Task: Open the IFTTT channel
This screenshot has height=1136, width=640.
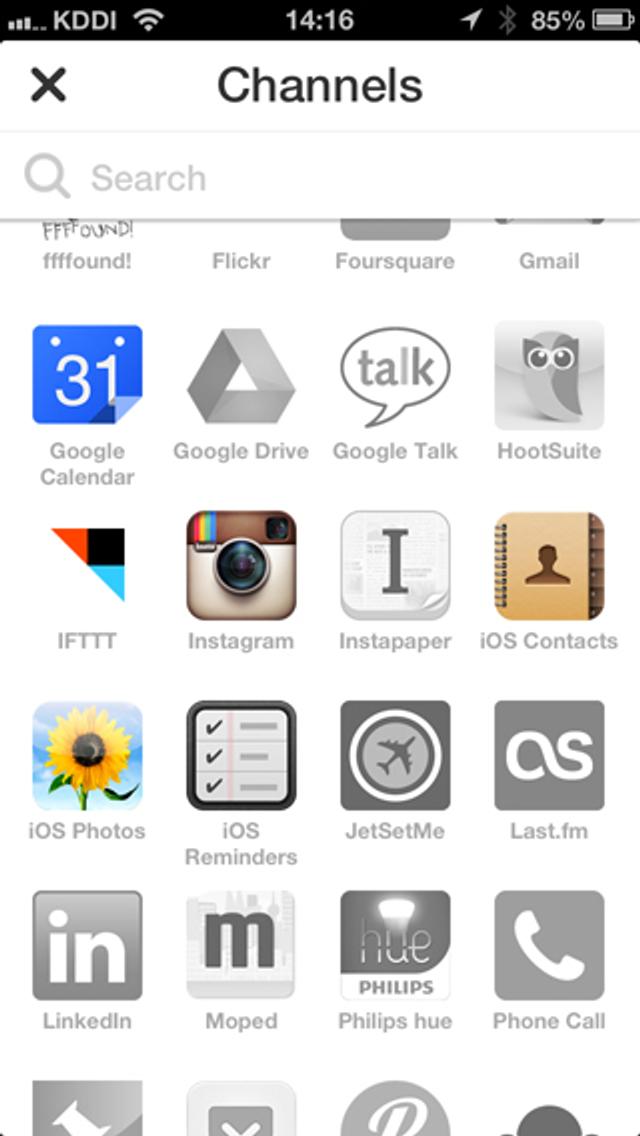Action: (x=87, y=566)
